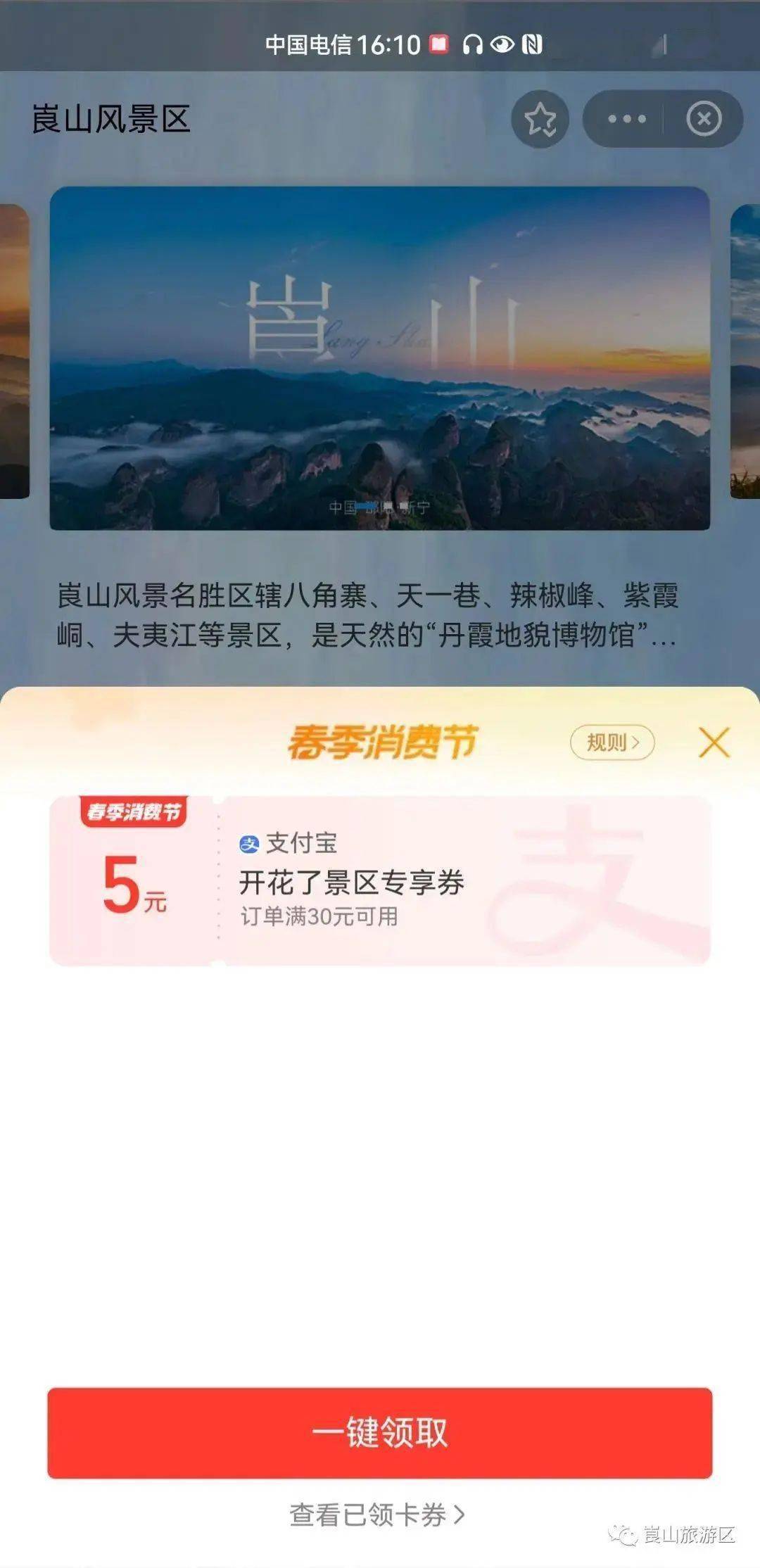Click the headphones icon in the status bar
760x1568 pixels.
[x=470, y=42]
